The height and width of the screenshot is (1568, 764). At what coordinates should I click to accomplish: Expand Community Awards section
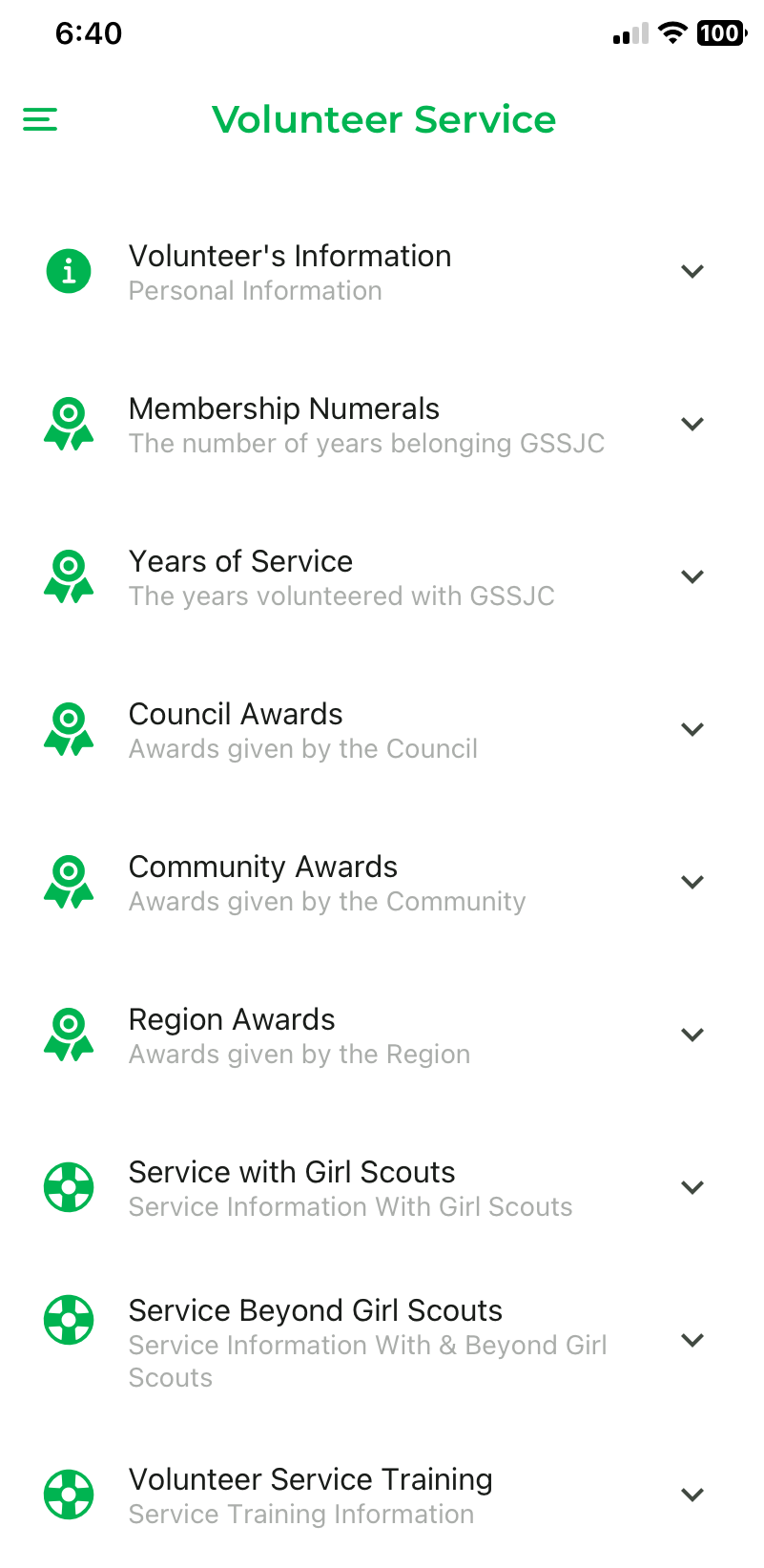tap(382, 883)
